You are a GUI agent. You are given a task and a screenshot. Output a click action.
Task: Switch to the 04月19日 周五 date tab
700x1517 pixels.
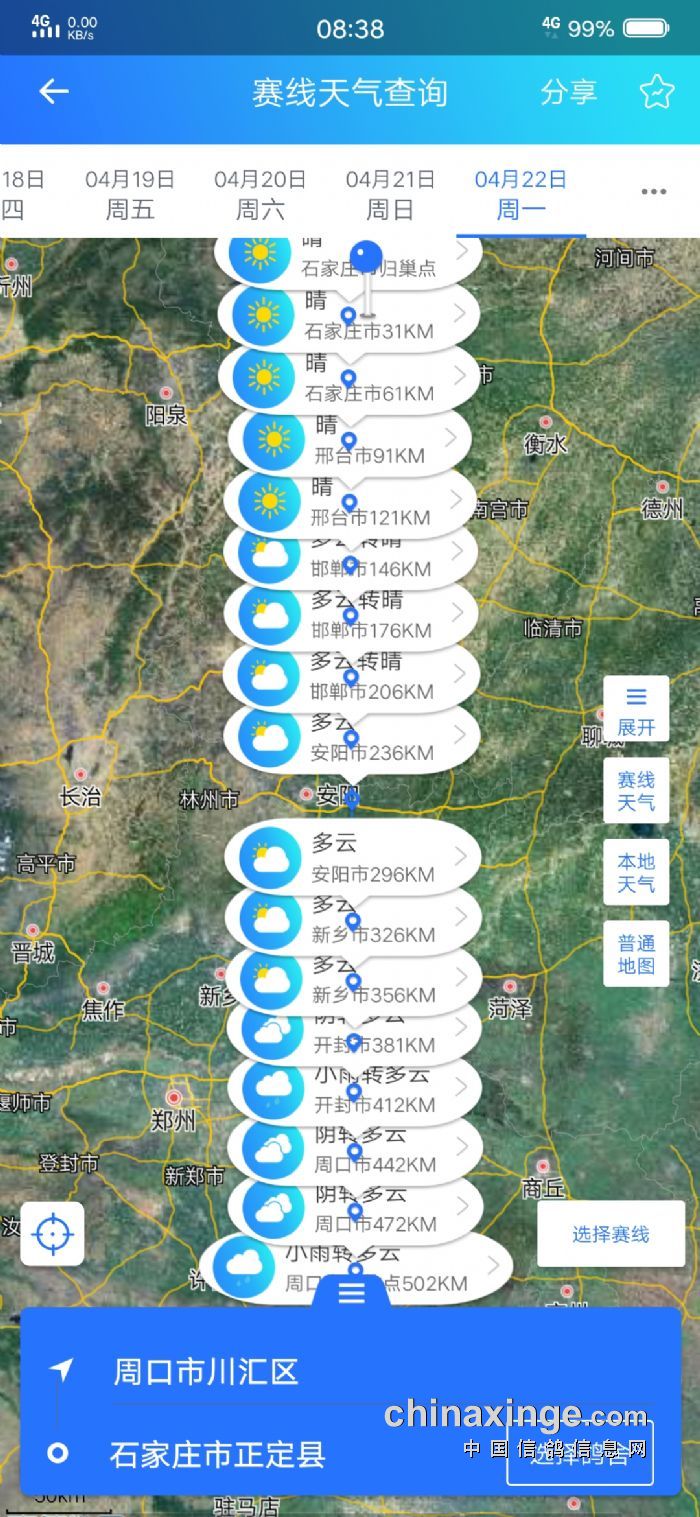point(130,194)
